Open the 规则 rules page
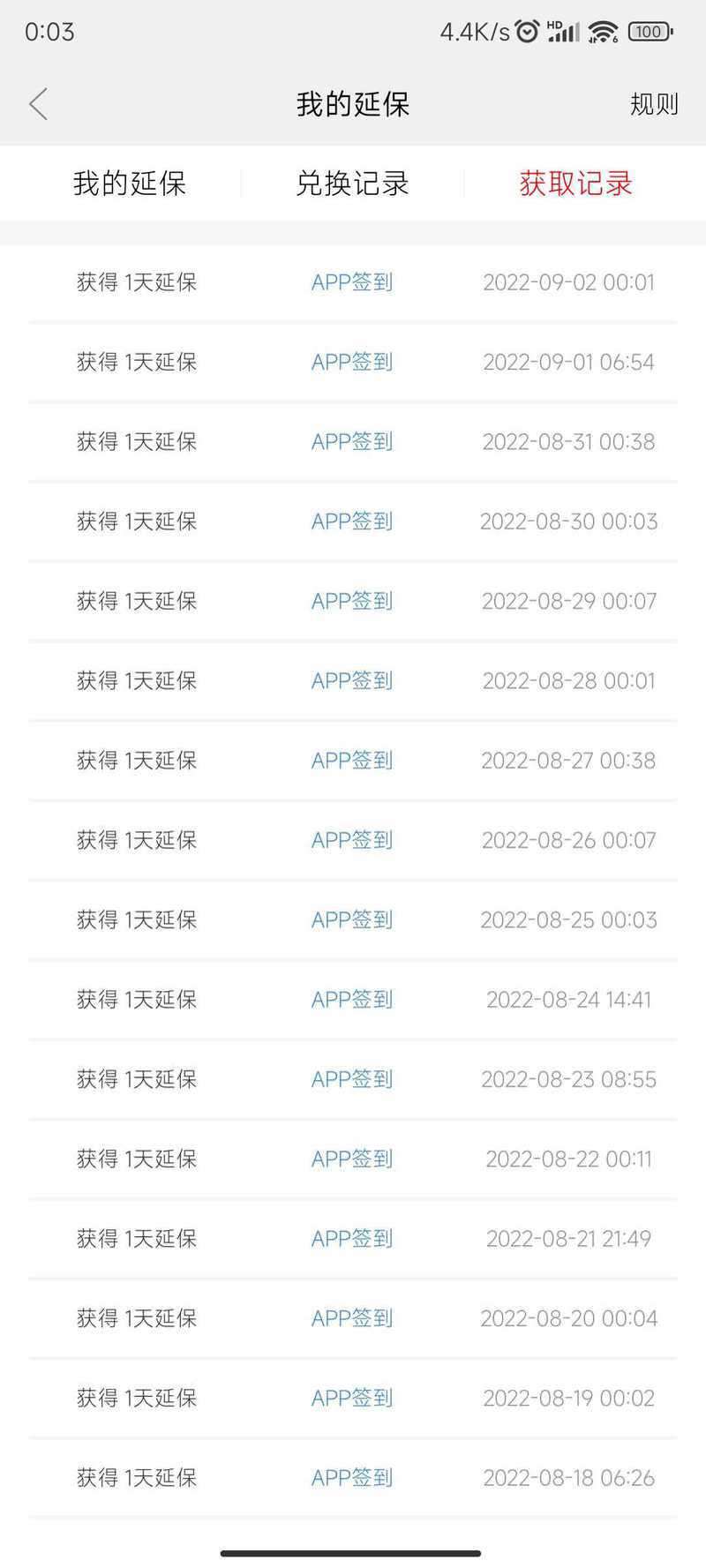706x1568 pixels. coord(654,104)
